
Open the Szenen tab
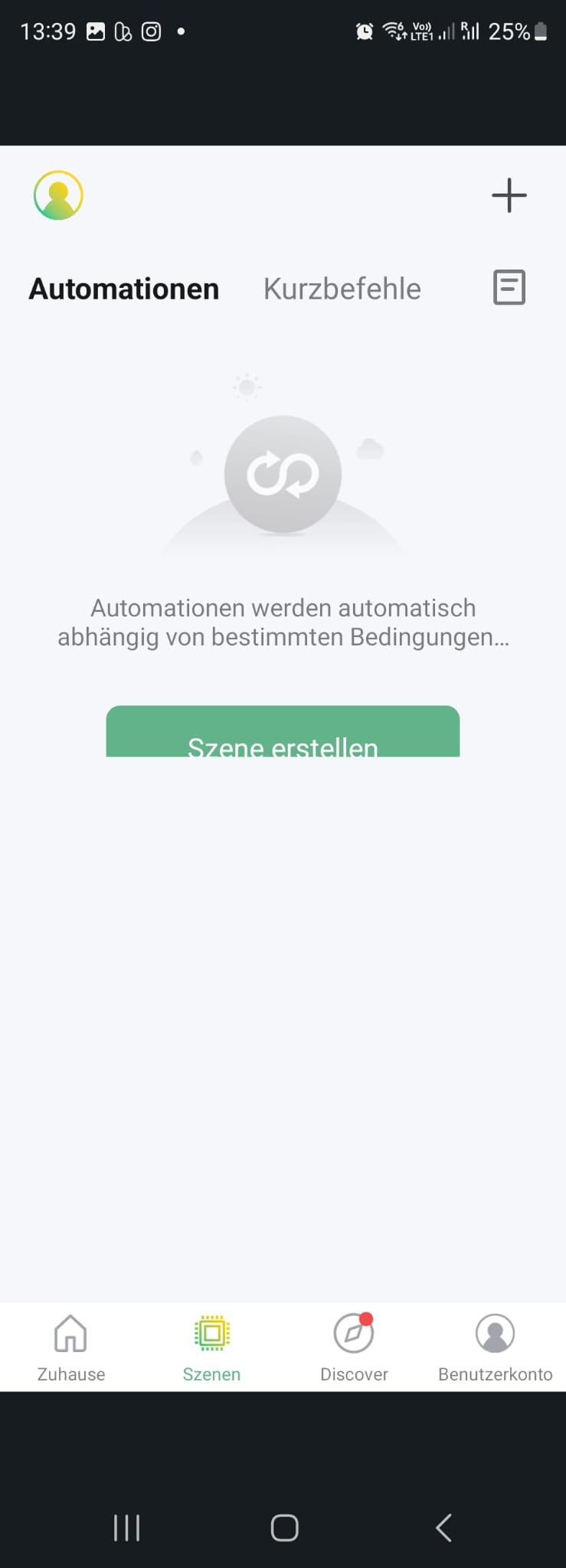pos(211,1348)
